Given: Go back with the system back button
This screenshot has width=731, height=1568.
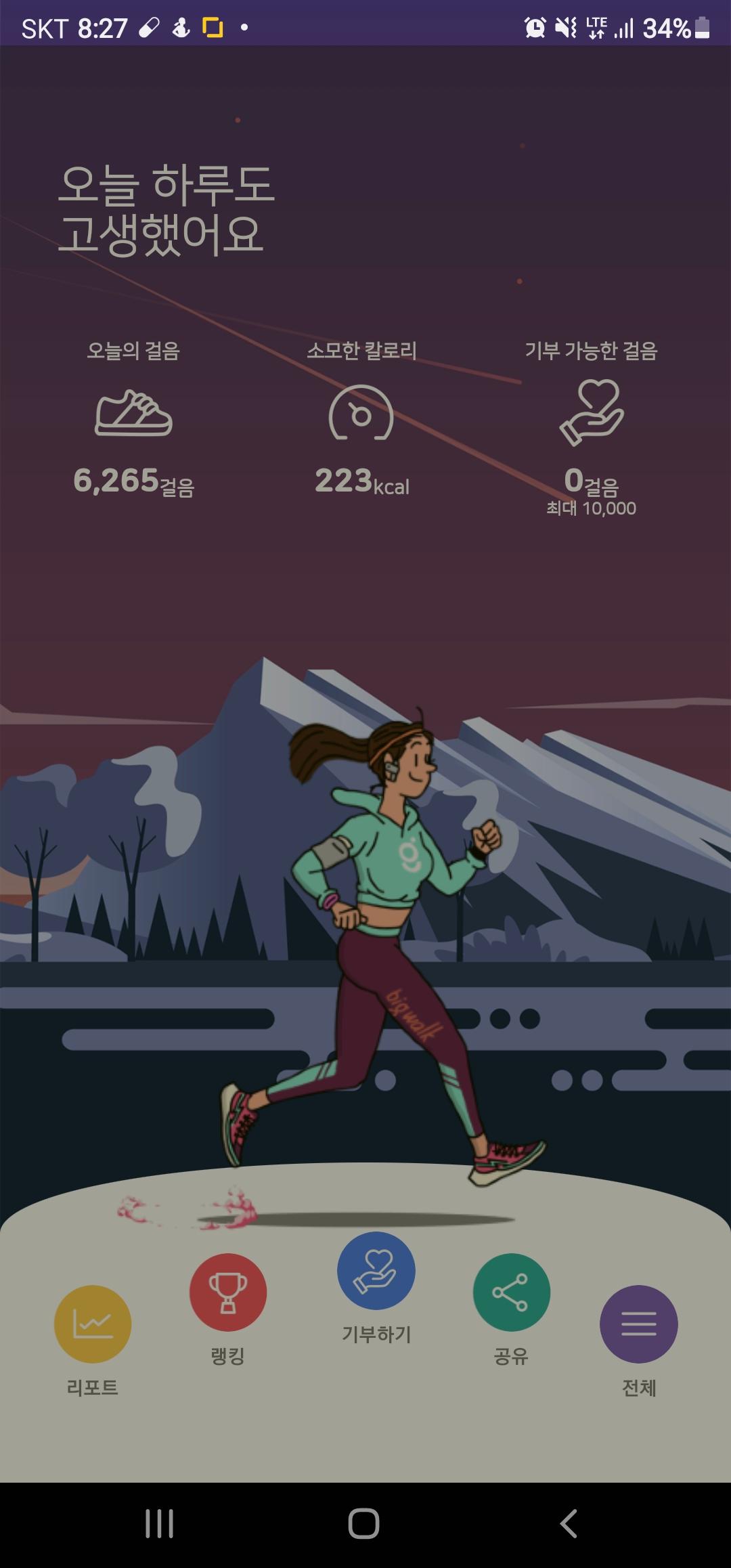Looking at the screenshot, I should [x=569, y=1524].
